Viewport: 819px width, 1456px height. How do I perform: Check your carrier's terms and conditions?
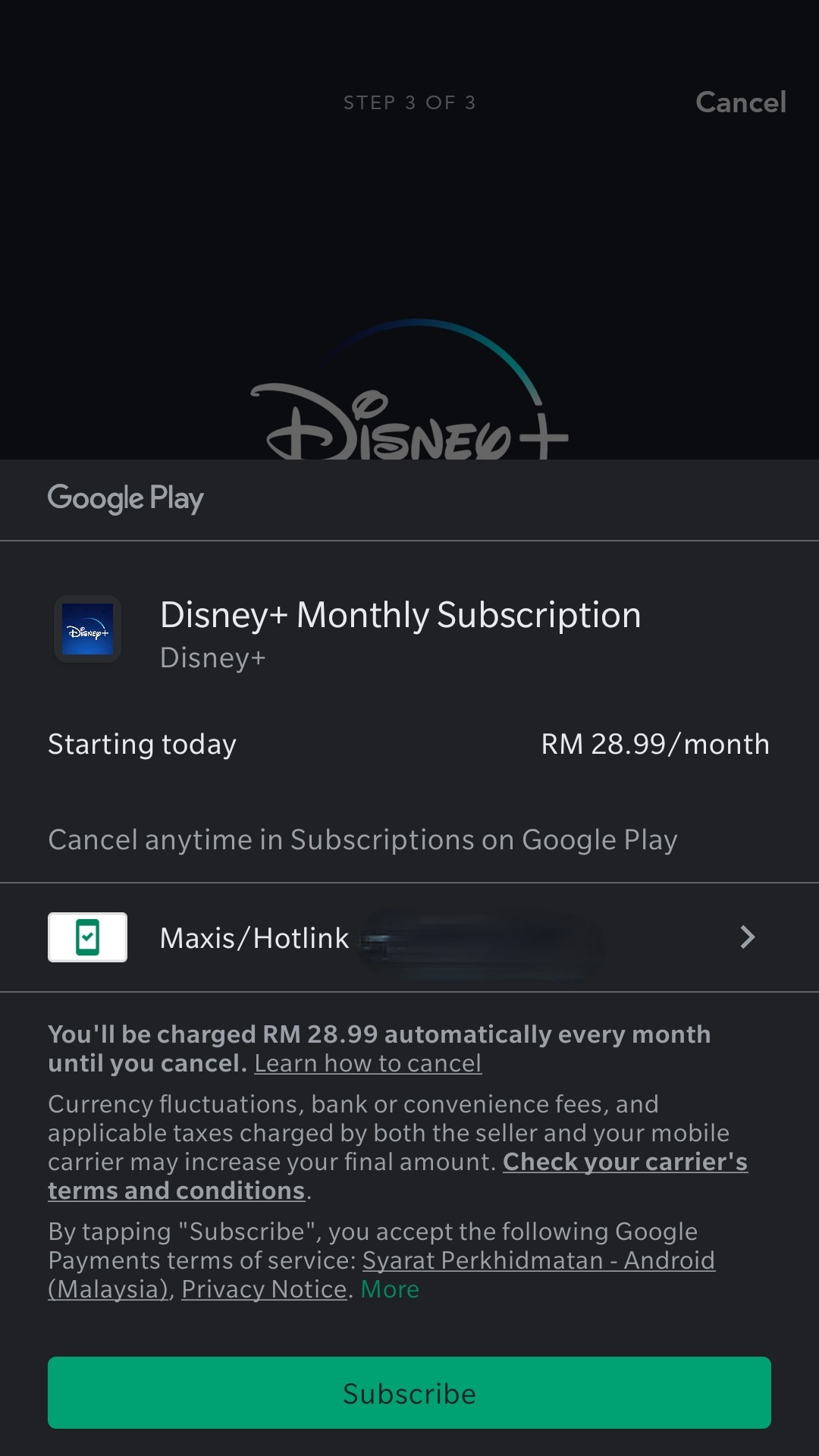tap(624, 1162)
